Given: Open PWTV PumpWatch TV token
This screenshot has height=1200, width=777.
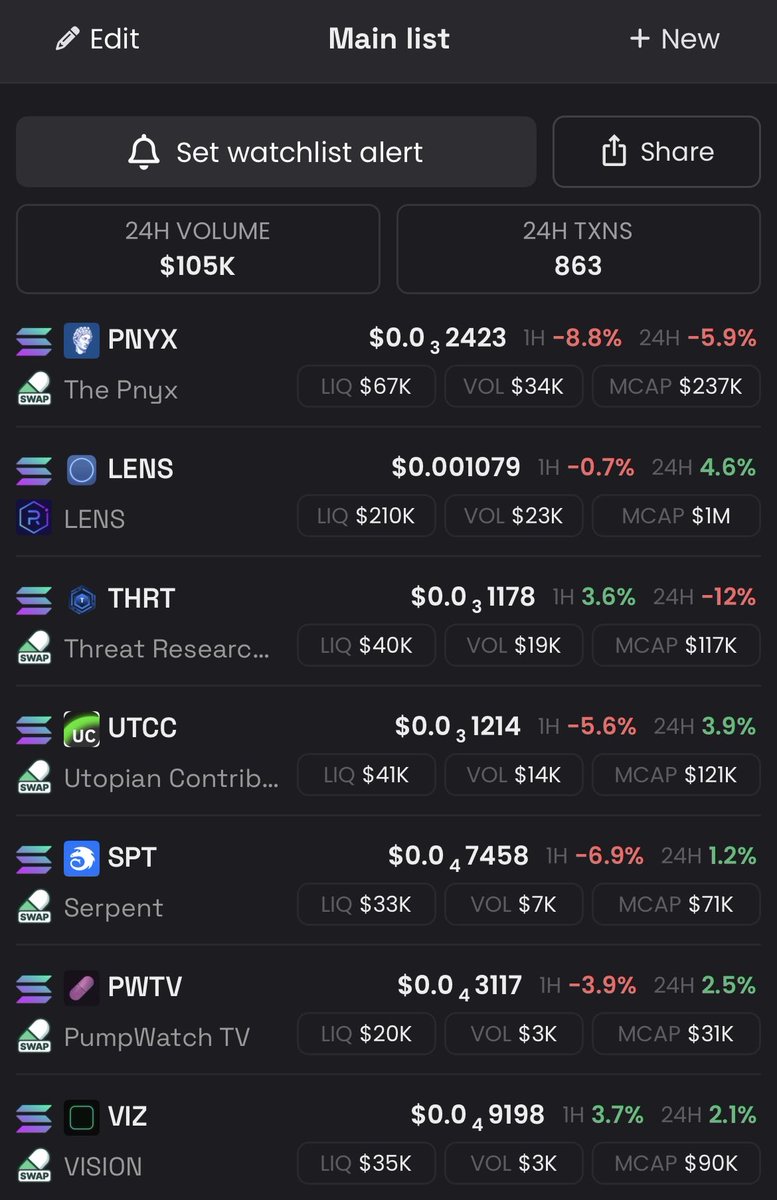Looking at the screenshot, I should point(145,987).
